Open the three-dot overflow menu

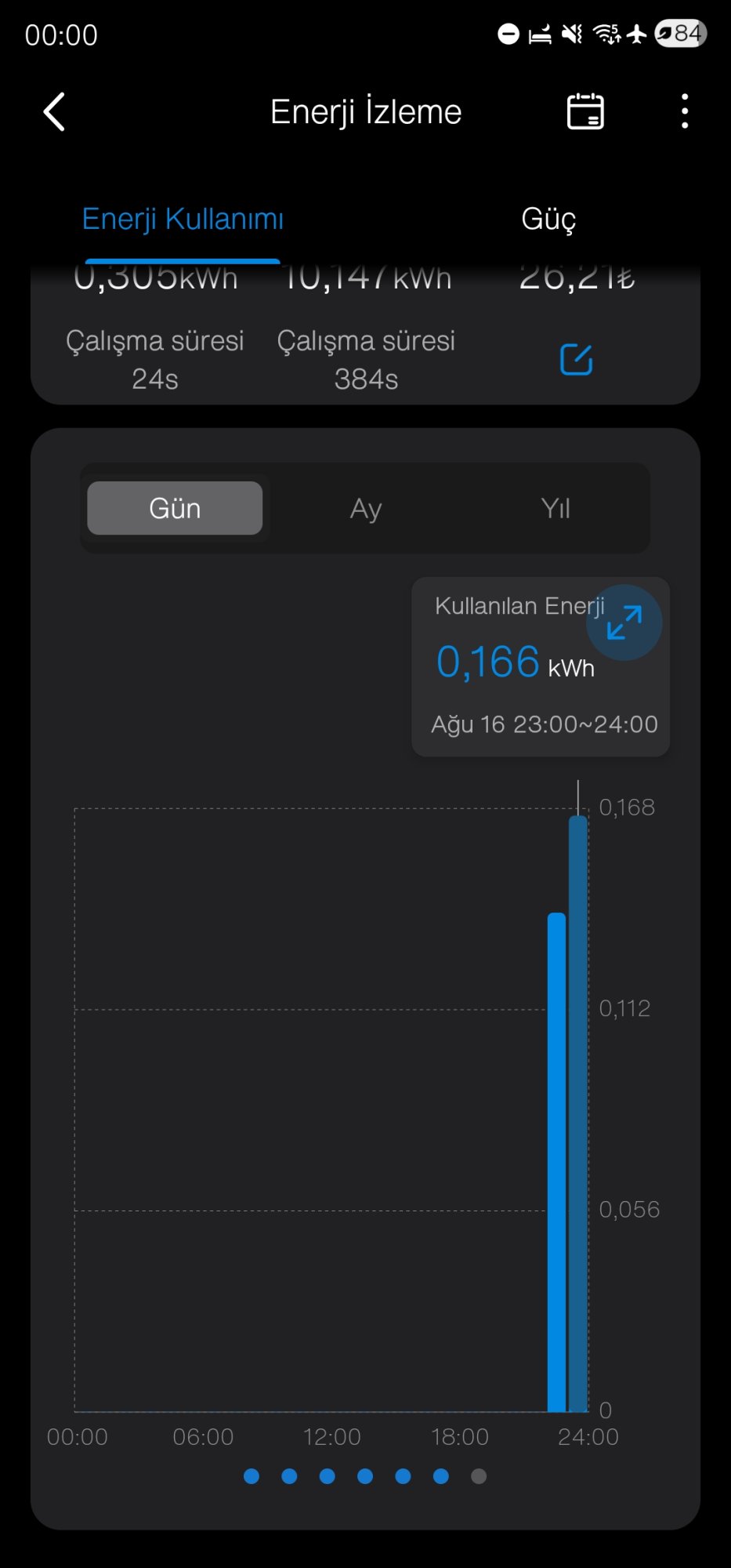[685, 111]
